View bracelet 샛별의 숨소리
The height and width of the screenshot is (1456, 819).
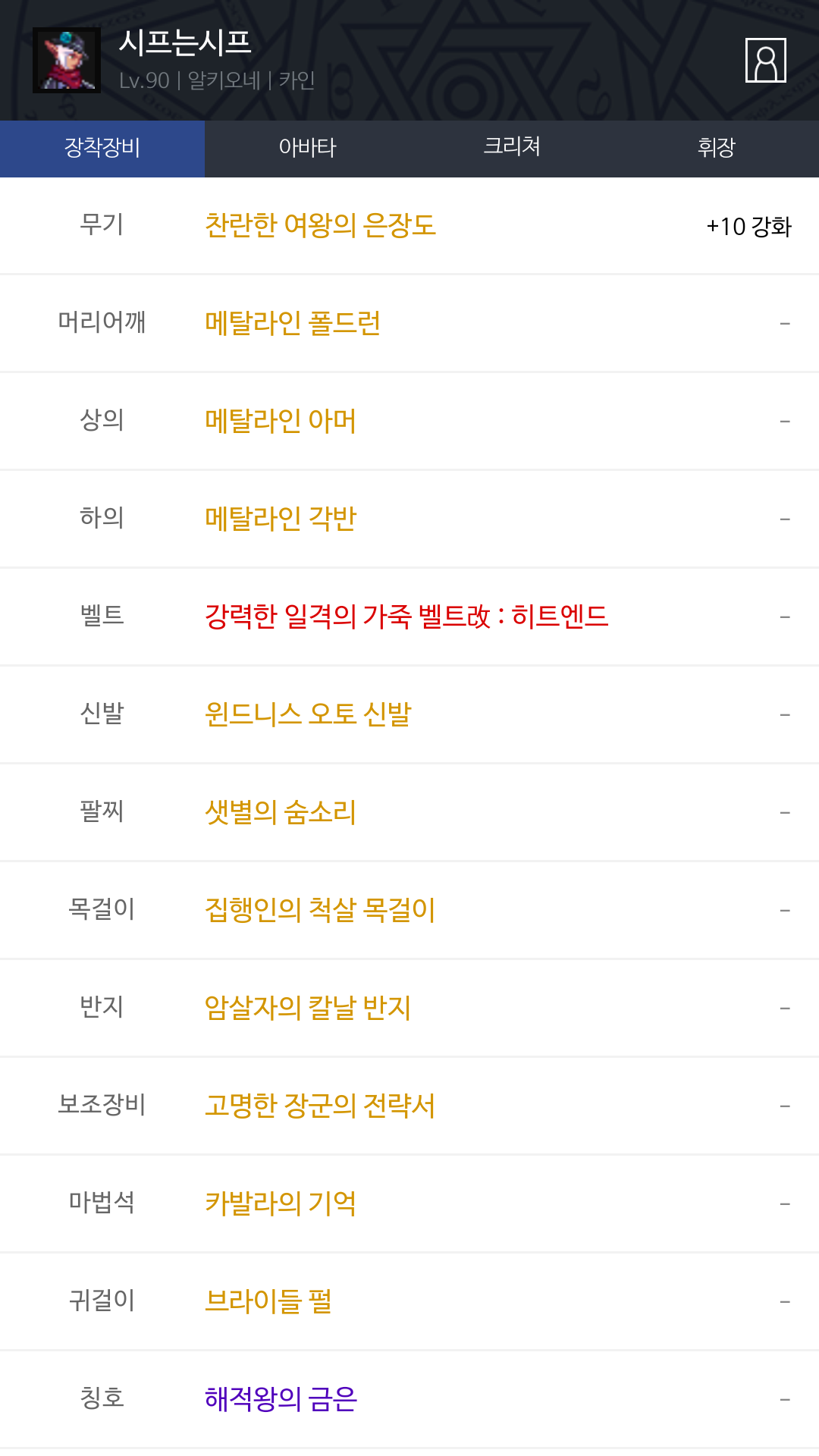click(281, 812)
